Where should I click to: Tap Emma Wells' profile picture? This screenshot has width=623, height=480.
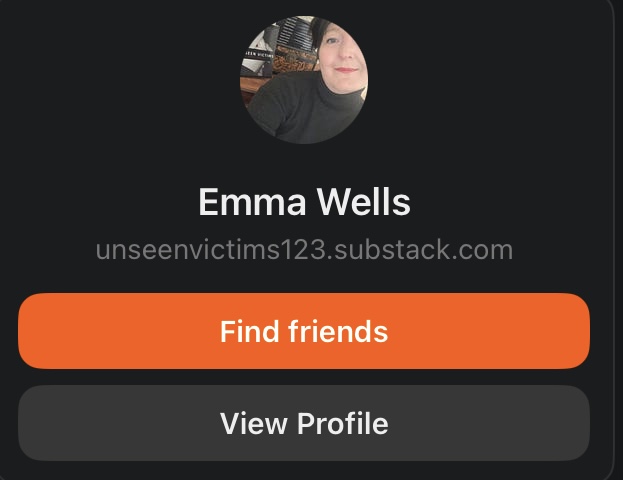click(x=304, y=80)
